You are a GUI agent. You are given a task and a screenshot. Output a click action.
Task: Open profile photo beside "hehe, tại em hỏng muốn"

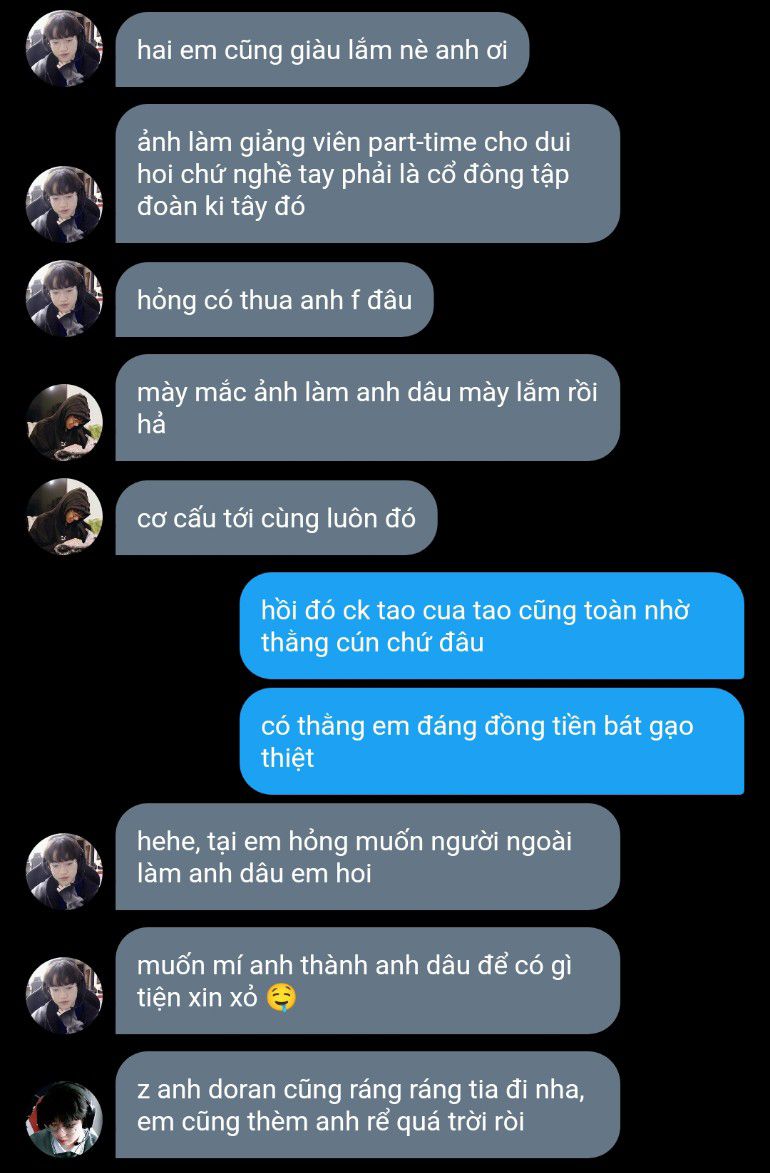(x=64, y=871)
